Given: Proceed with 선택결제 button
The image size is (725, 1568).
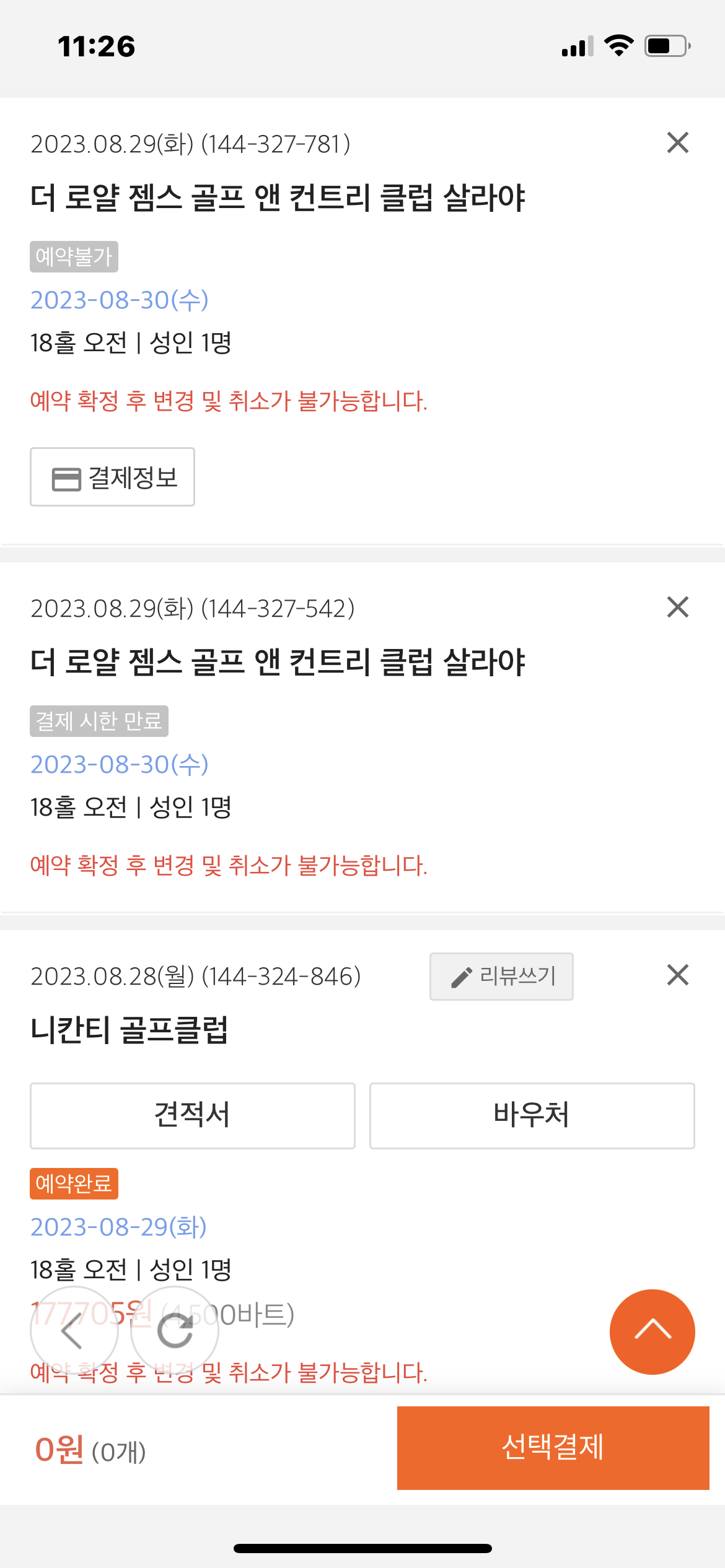Looking at the screenshot, I should coord(553,1448).
